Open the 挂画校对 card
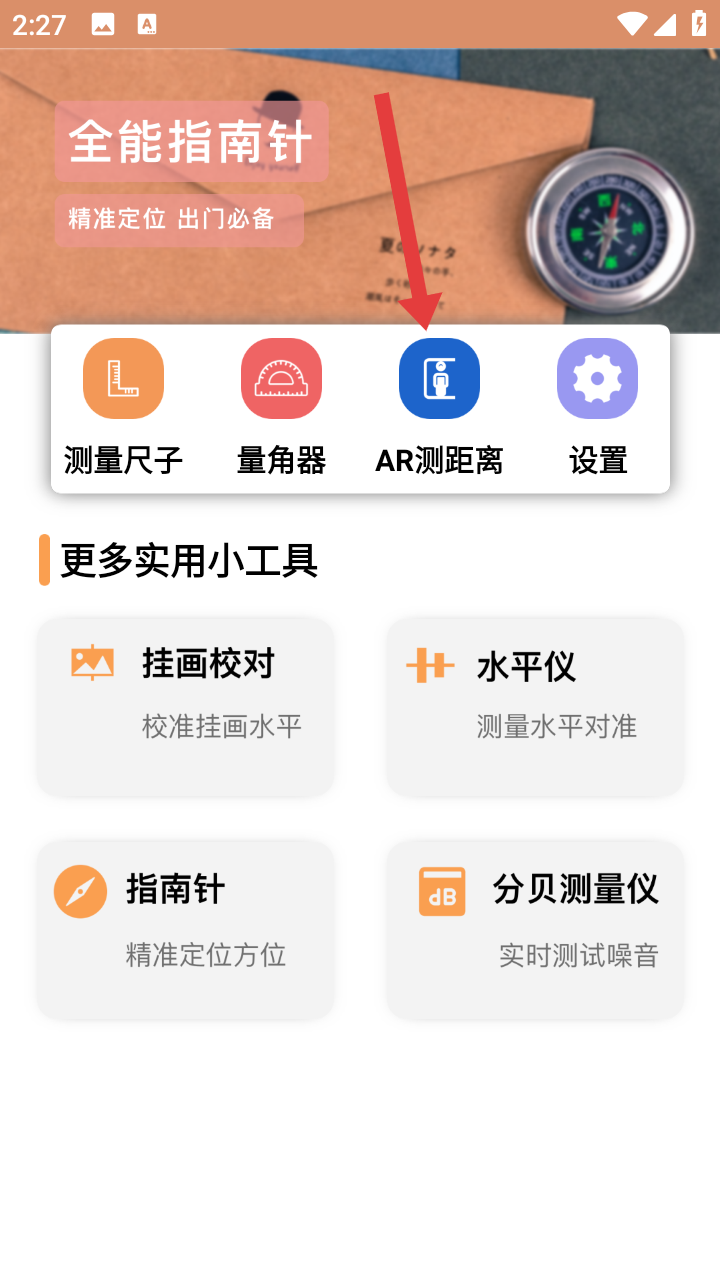Viewport: 720px width, 1280px height. coord(186,705)
